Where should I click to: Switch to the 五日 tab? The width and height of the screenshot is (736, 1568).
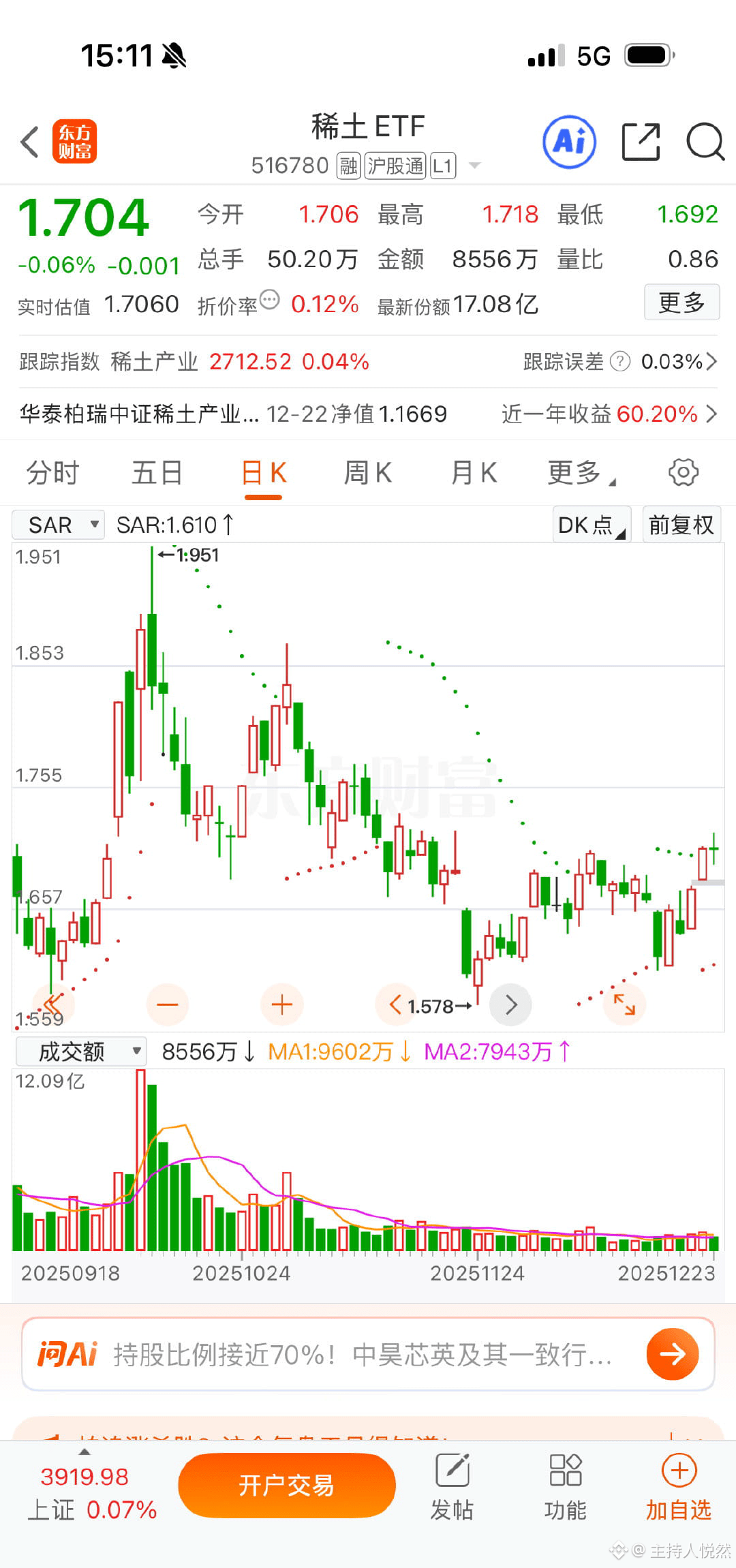tap(157, 473)
